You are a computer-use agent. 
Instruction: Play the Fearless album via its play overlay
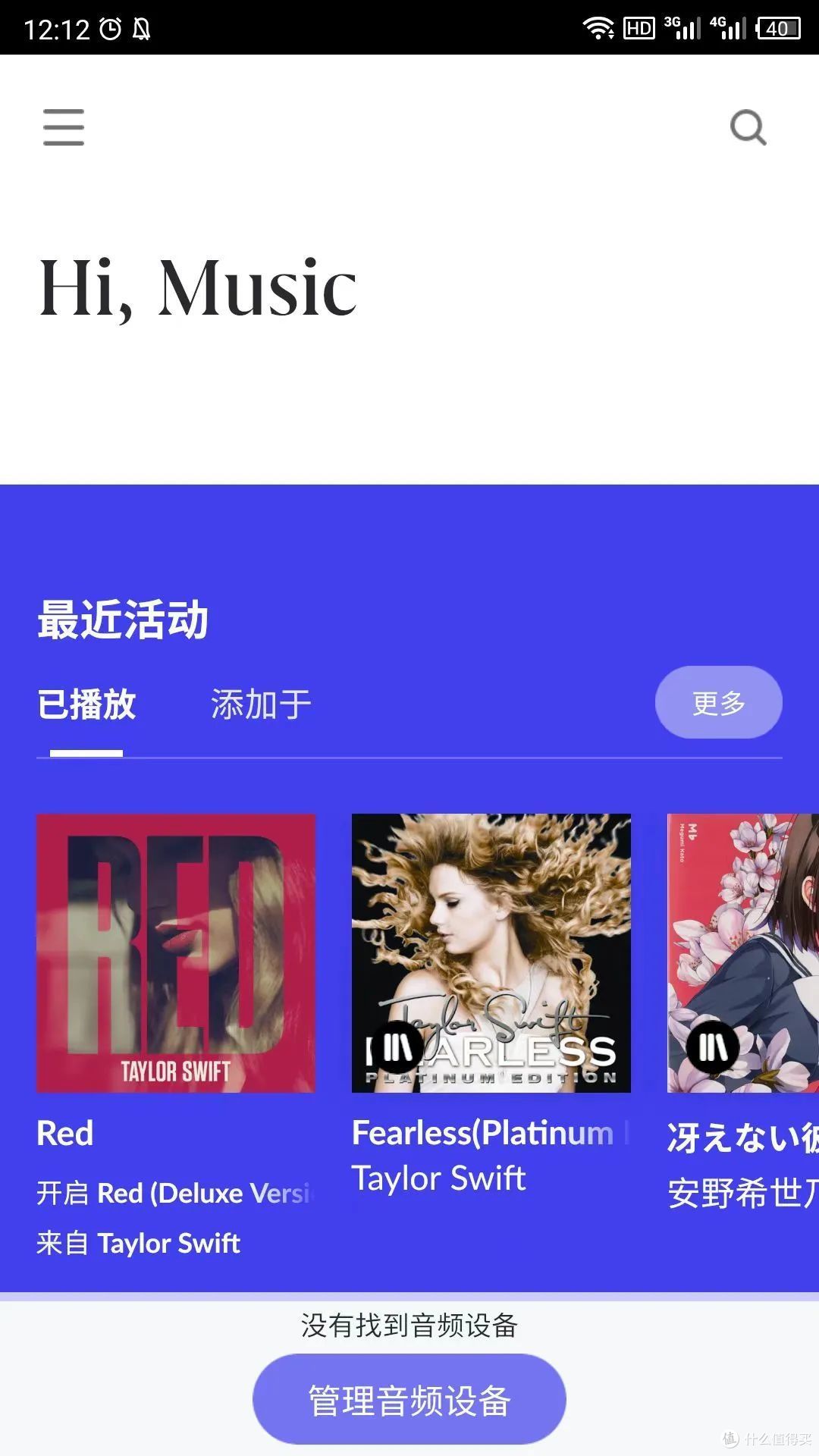(x=397, y=1046)
